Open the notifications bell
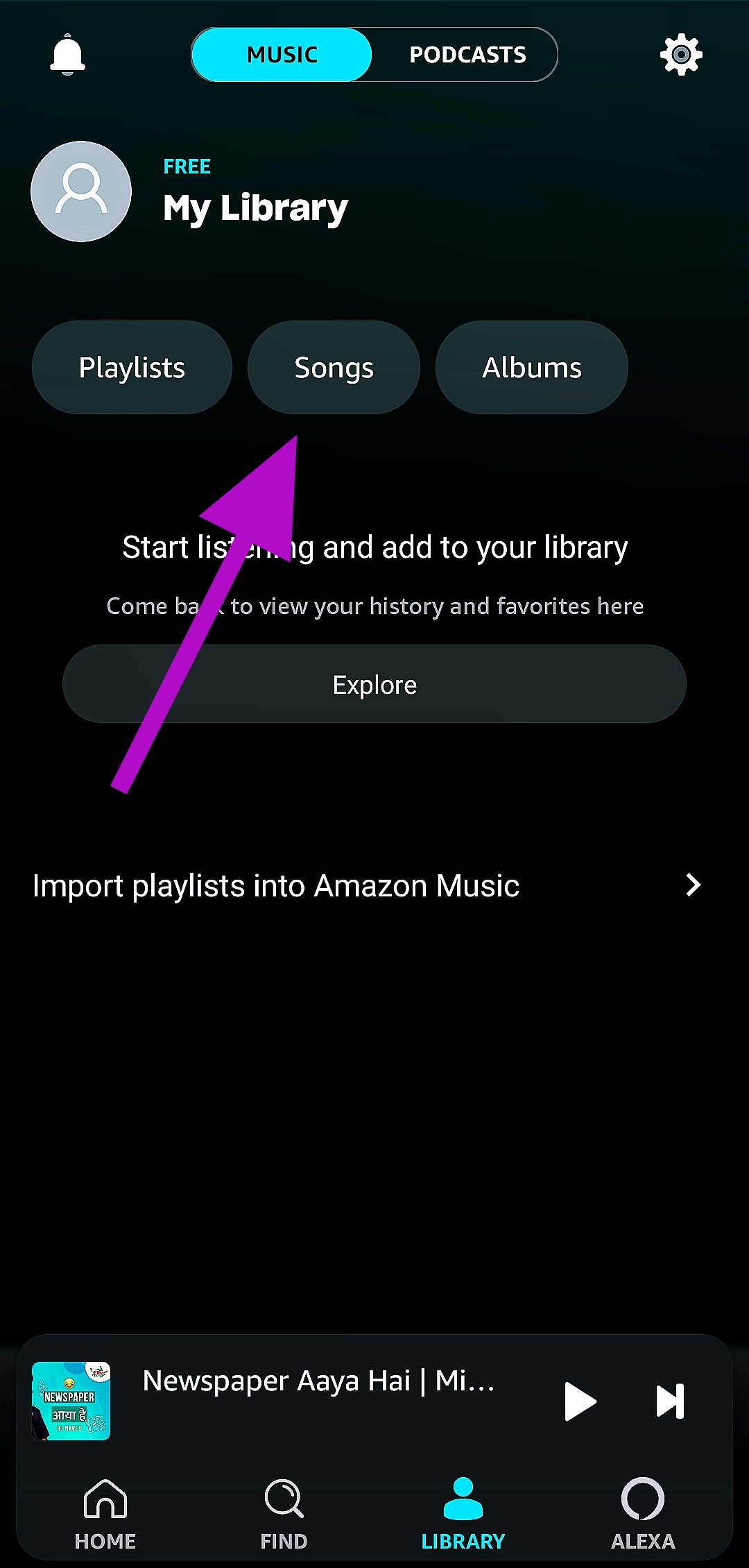This screenshot has height=1568, width=749. [67, 54]
